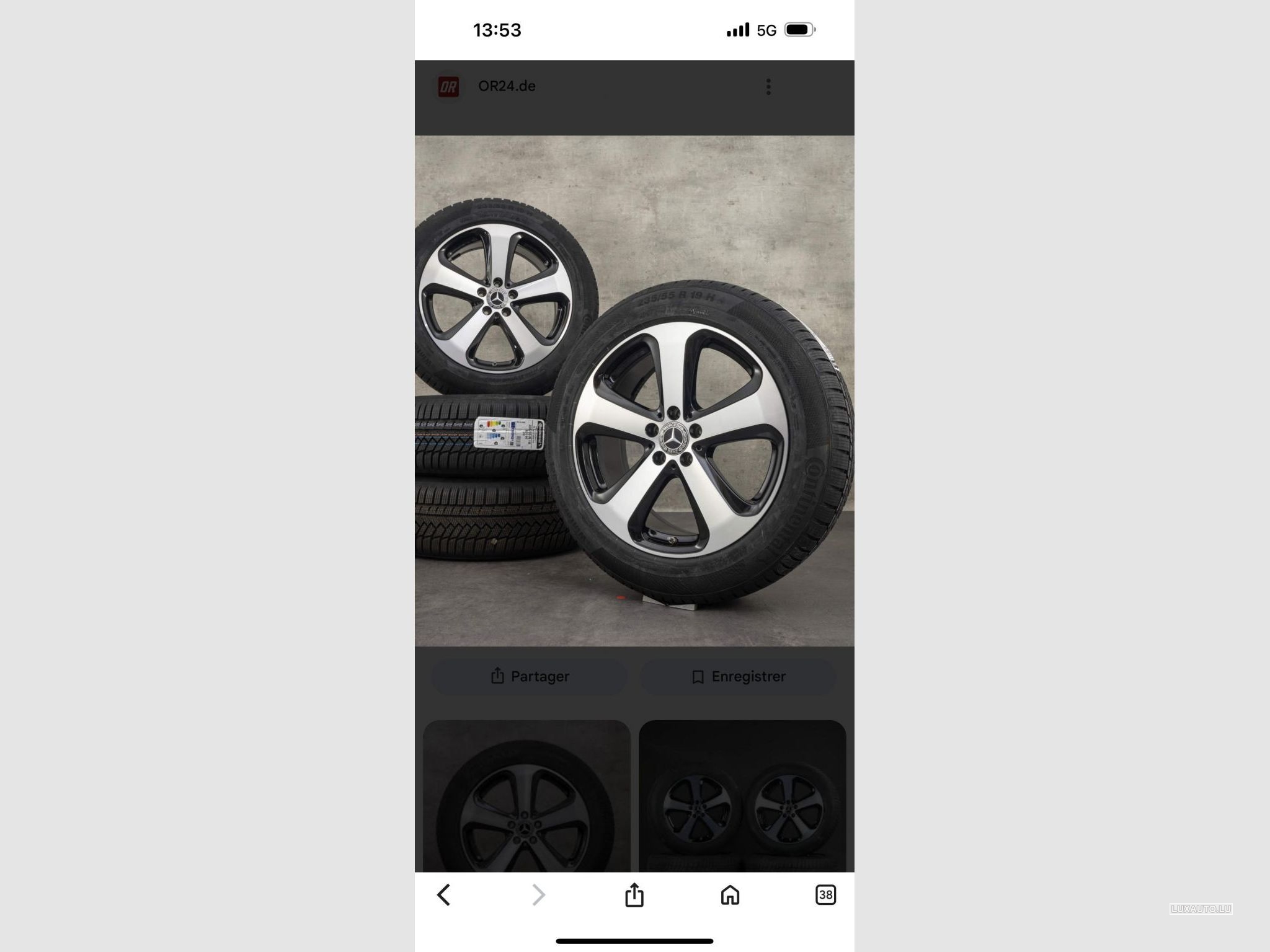Go to the browser home page
This screenshot has height=952, width=1270.
tap(730, 895)
